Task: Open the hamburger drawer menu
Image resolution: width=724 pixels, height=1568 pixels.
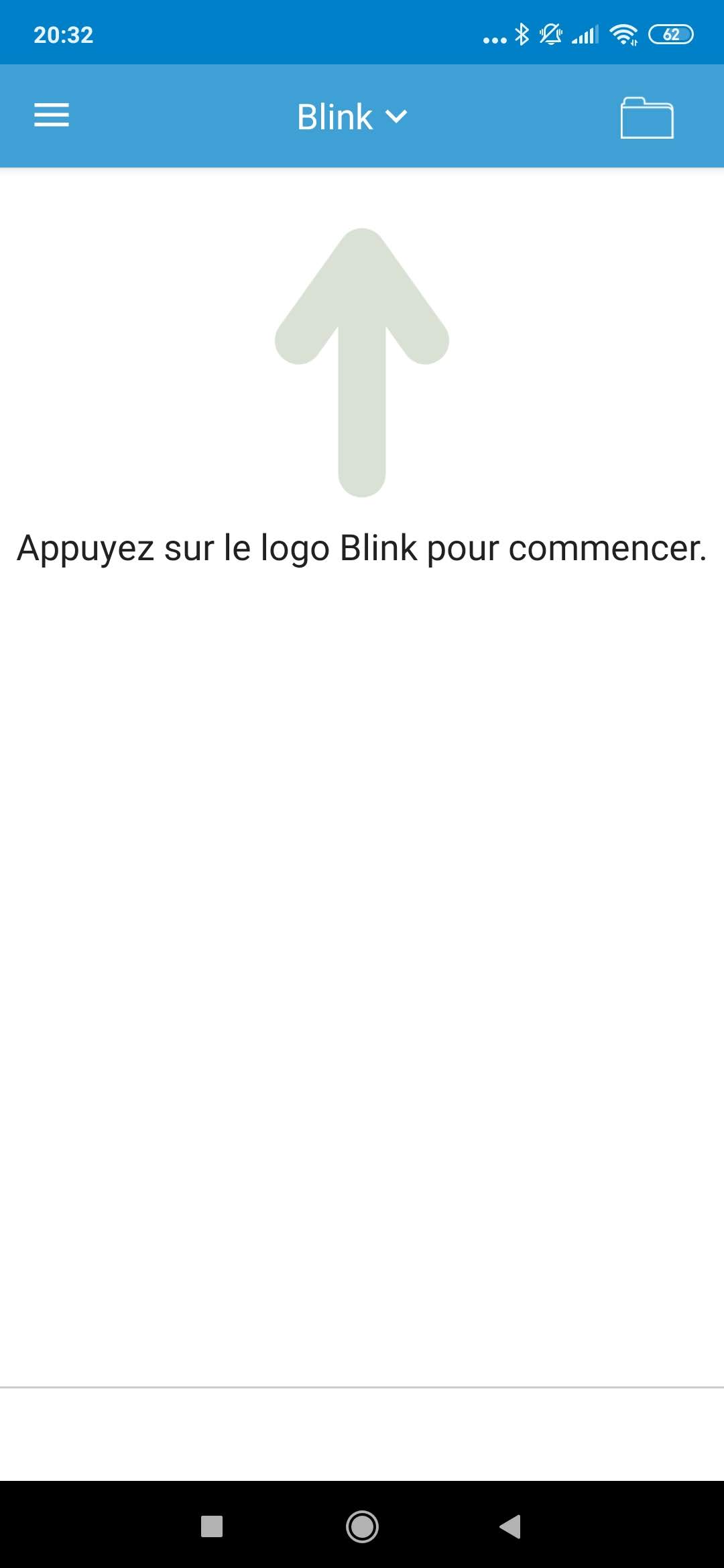Action: point(52,115)
